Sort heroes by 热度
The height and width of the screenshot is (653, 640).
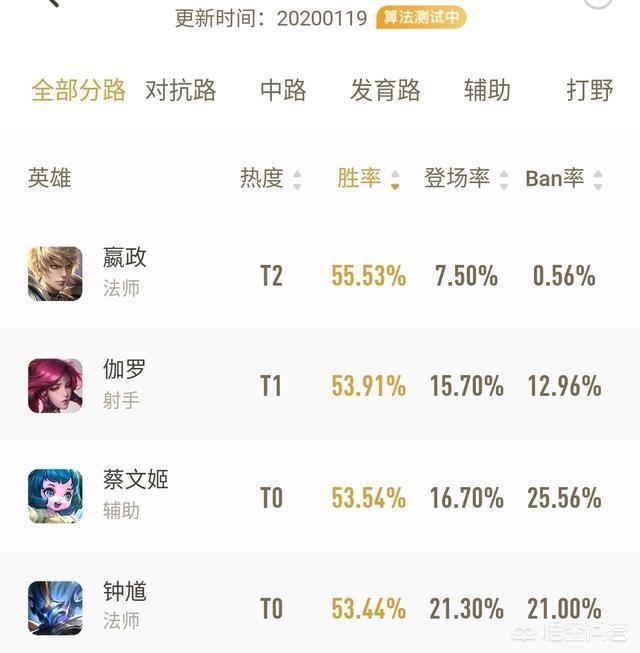pyautogui.click(x=270, y=179)
